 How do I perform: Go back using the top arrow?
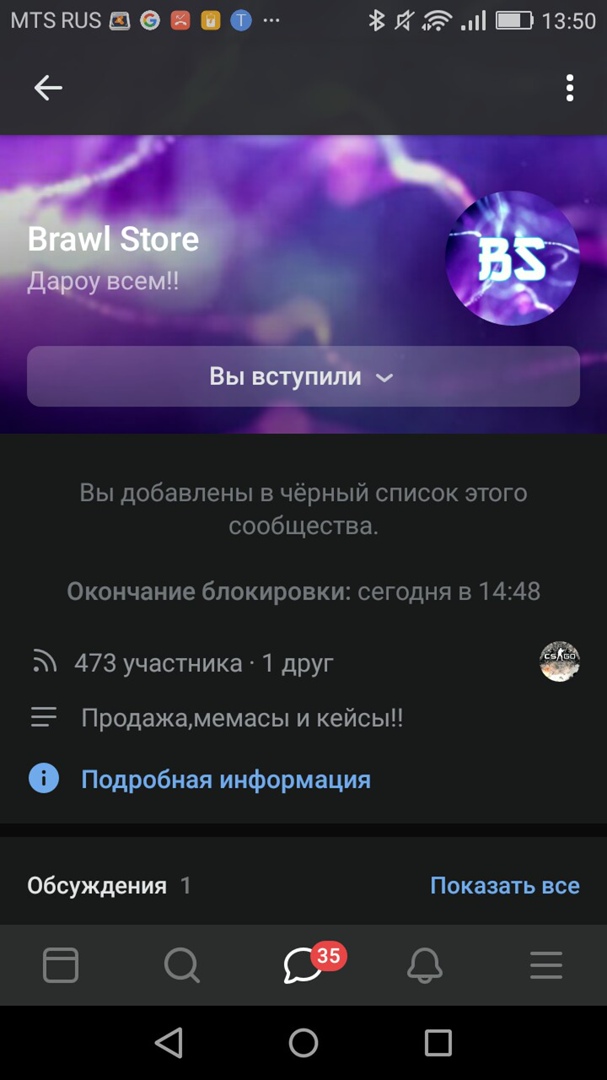[48, 88]
